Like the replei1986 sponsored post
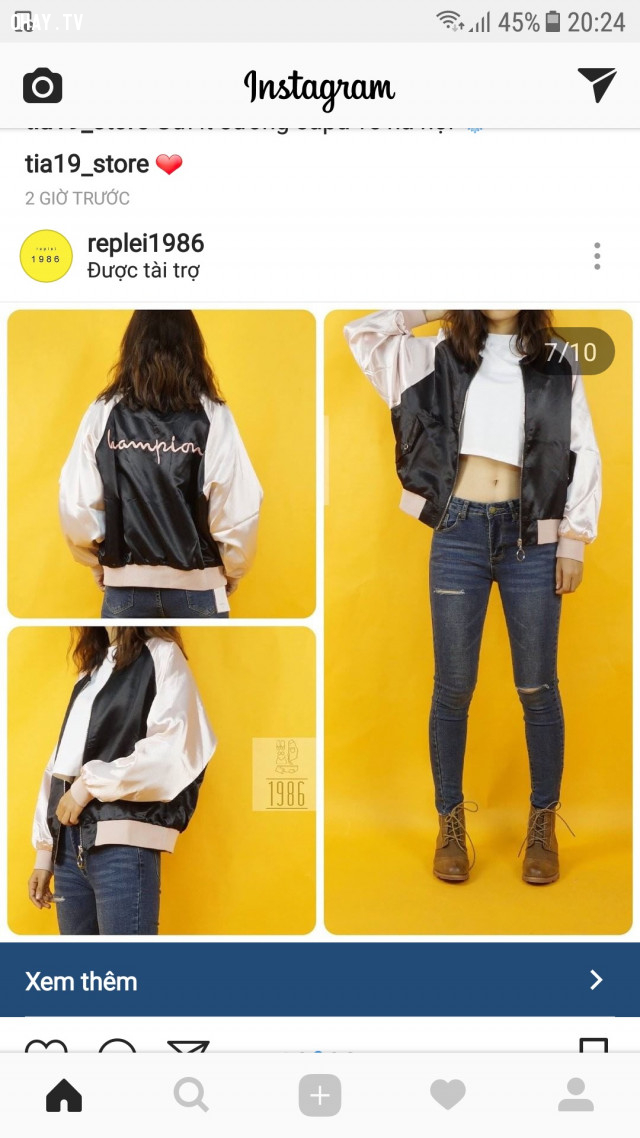Viewport: 640px width, 1138px height. [46, 1048]
